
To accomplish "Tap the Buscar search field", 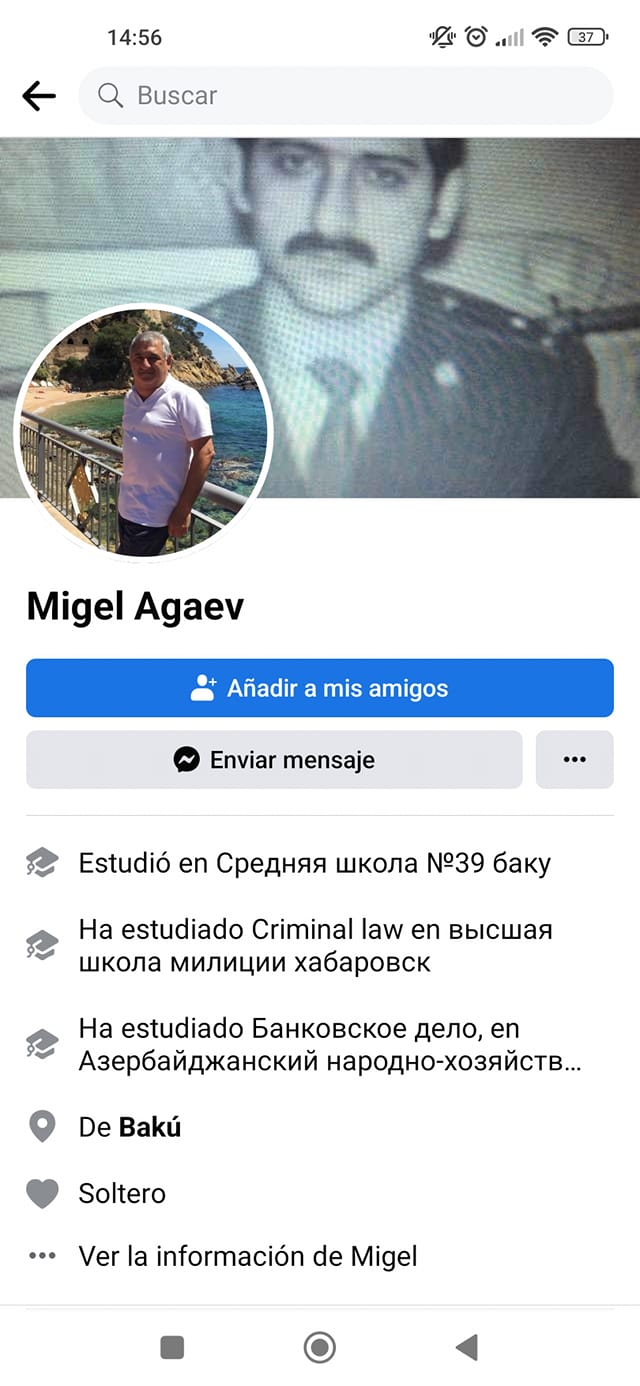I will pos(345,96).
